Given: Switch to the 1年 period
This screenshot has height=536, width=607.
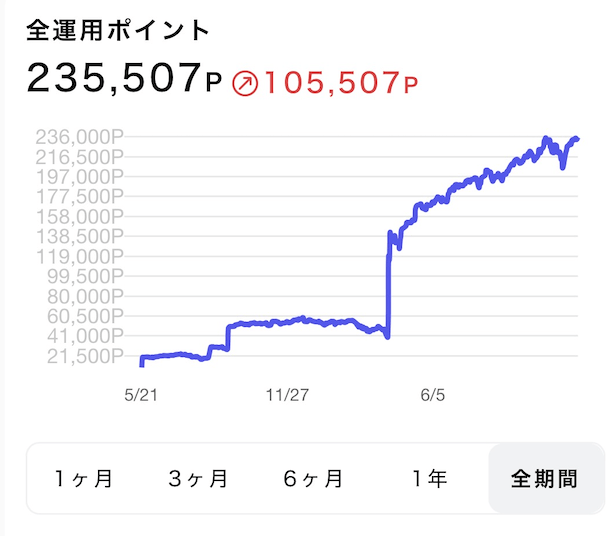Looking at the screenshot, I should (x=428, y=479).
